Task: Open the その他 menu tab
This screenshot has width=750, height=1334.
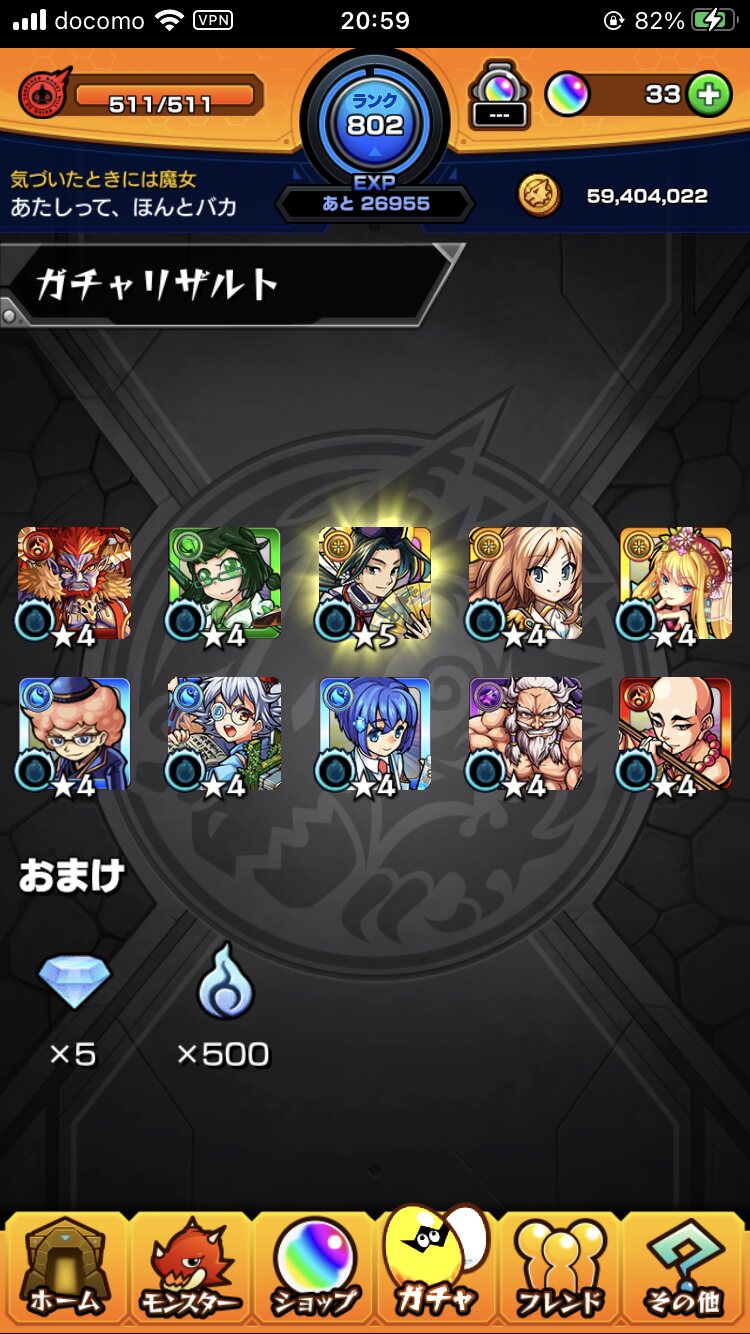Action: 684,1267
